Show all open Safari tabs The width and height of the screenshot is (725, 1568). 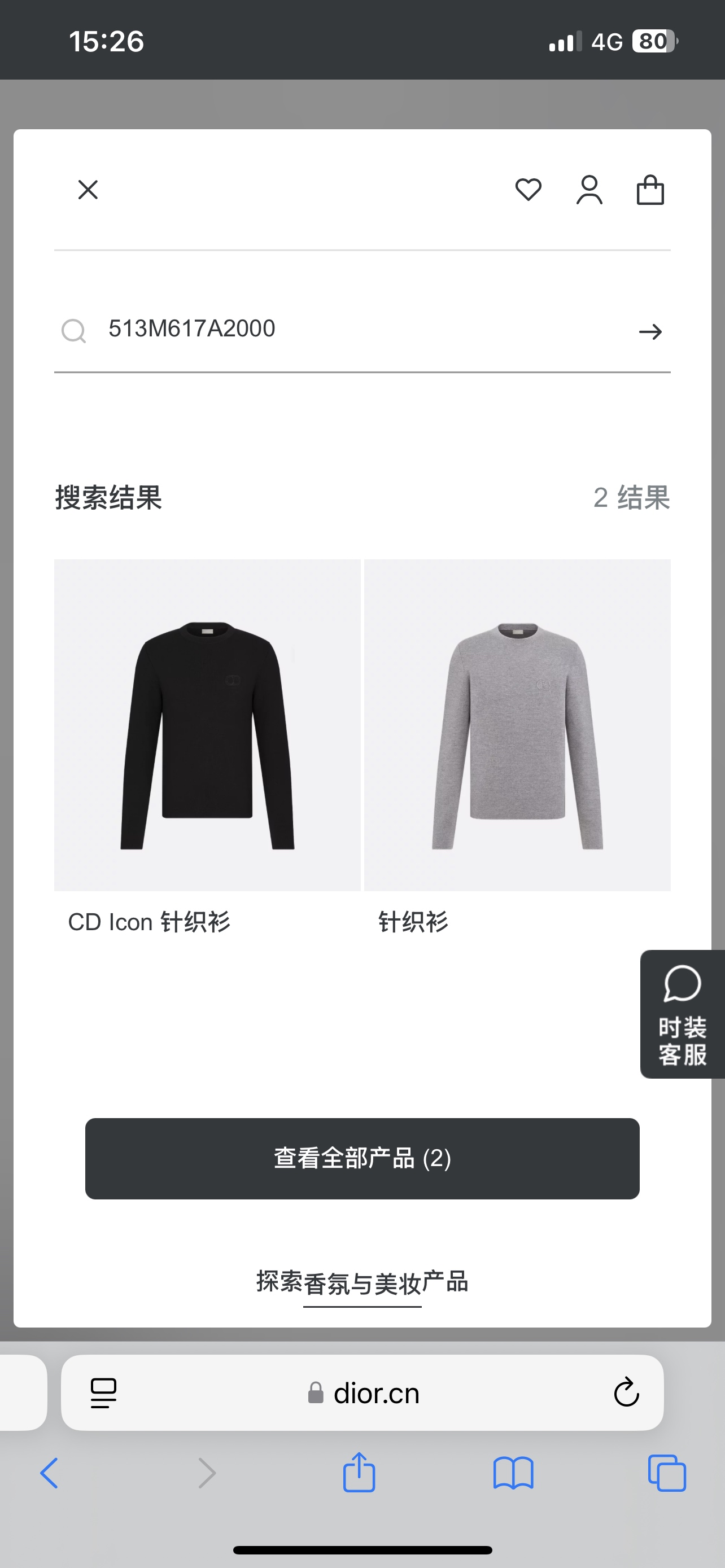point(667,1474)
